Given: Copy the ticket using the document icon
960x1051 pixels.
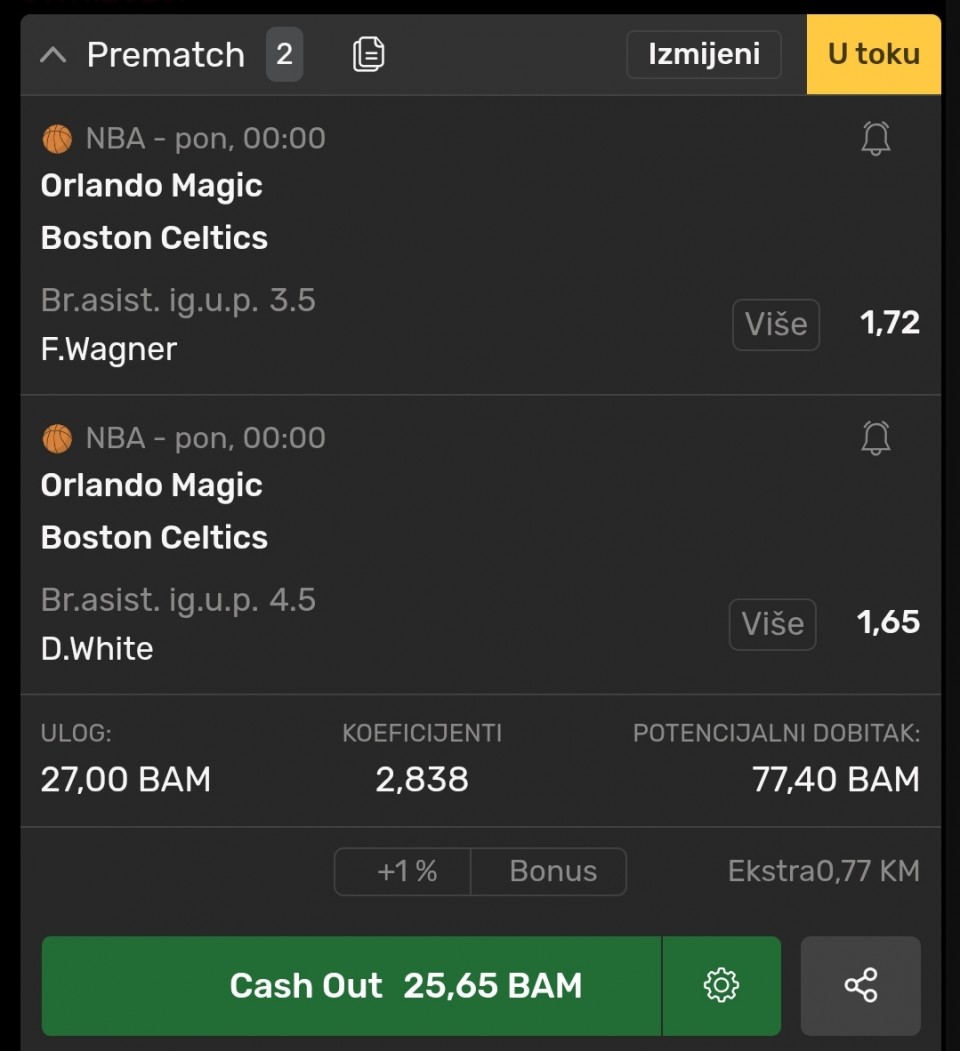Looking at the screenshot, I should [x=368, y=54].
